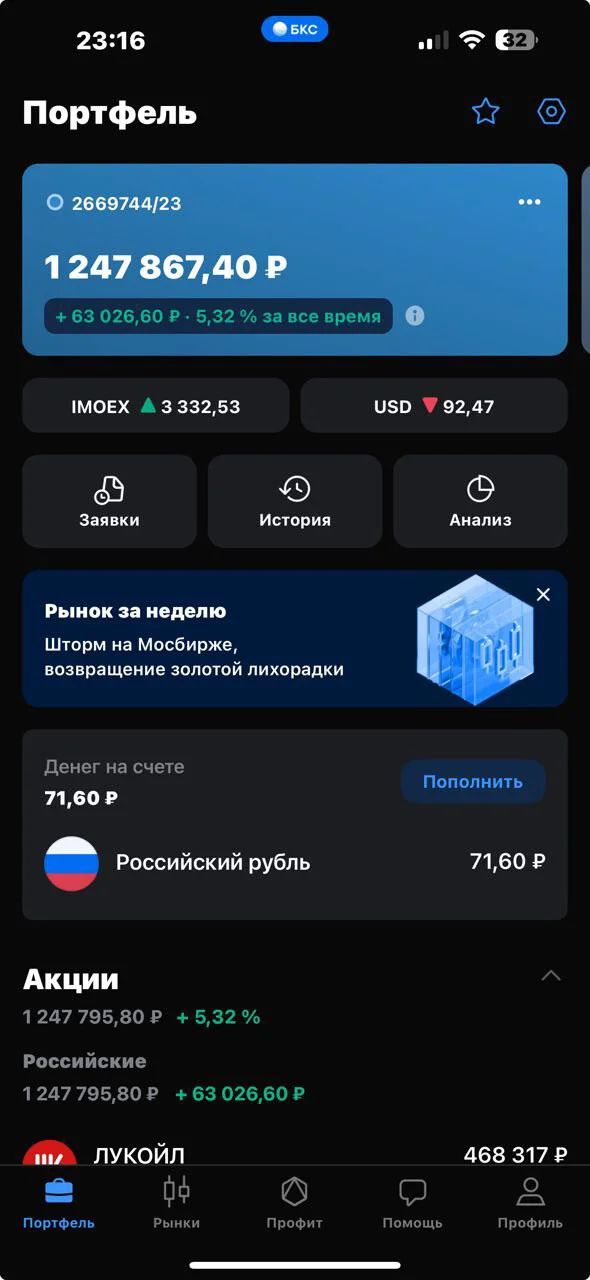The height and width of the screenshot is (1280, 590).
Task: Open account card three-dots menu
Action: coord(529,202)
